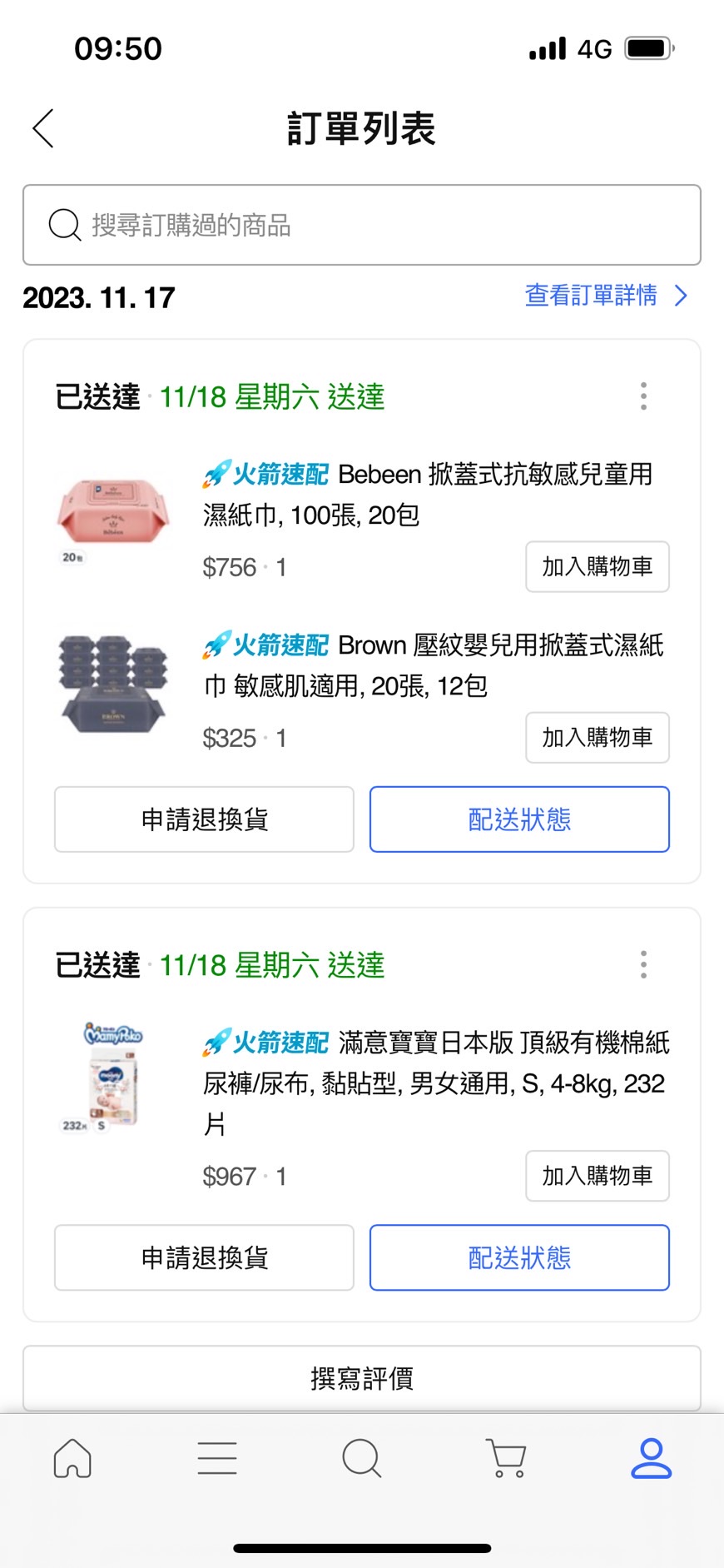
Task: Open the 滿意寶寶 diapers product
Action: click(x=435, y=1082)
